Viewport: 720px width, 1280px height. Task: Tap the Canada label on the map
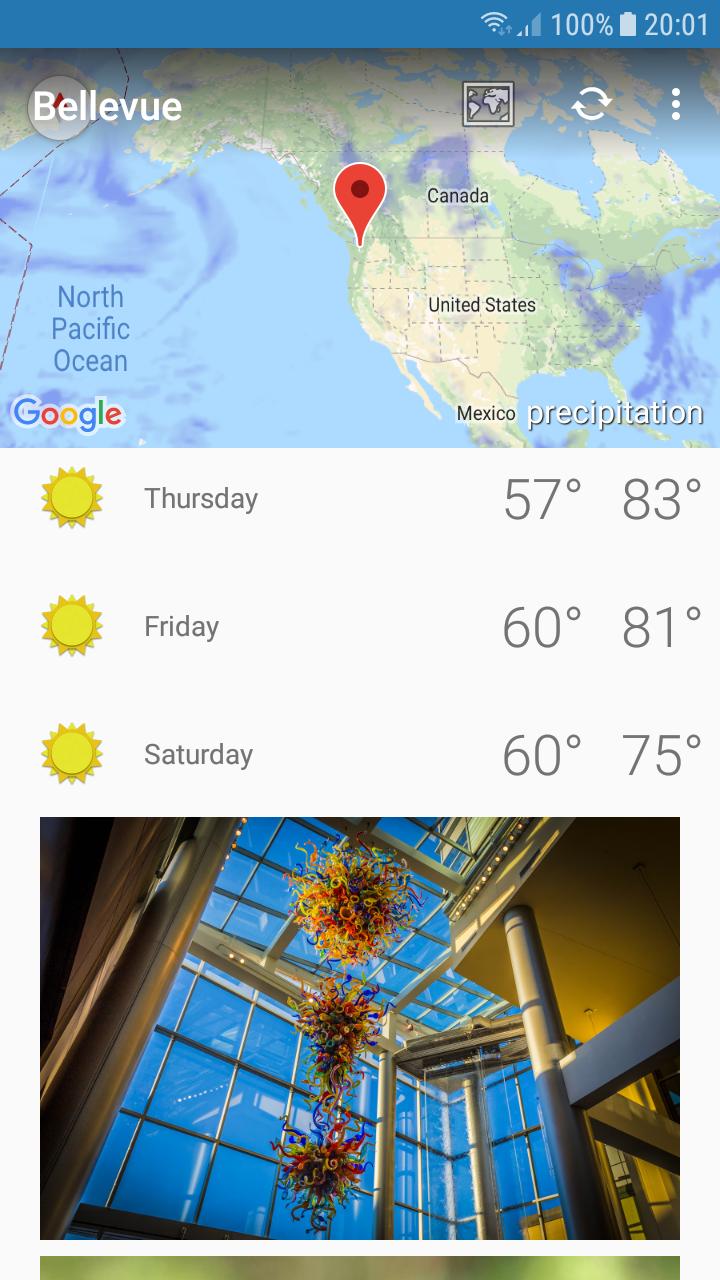457,196
